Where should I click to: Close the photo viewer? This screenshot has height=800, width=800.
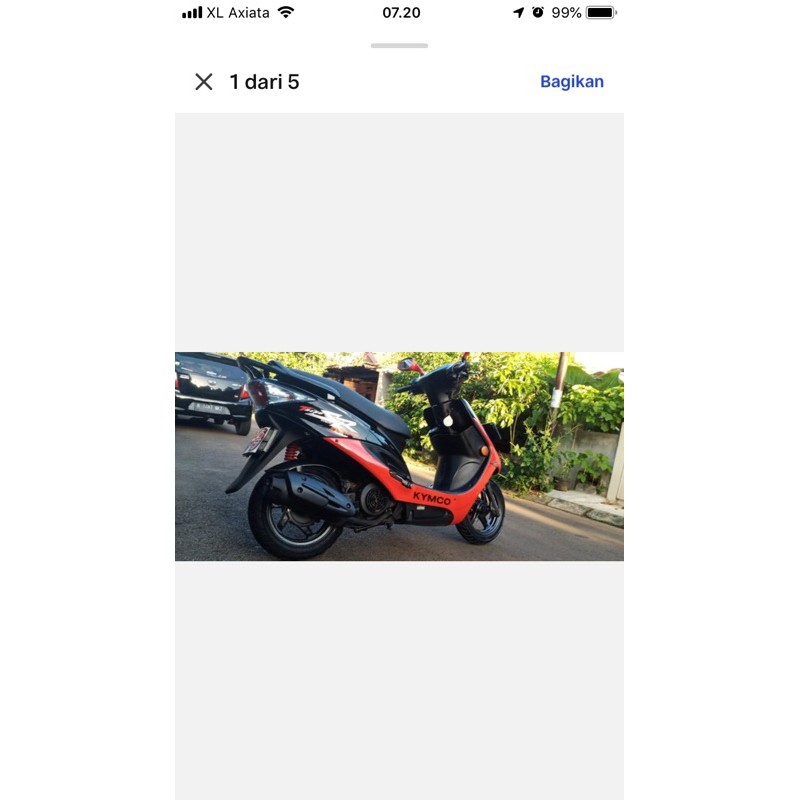click(x=204, y=82)
